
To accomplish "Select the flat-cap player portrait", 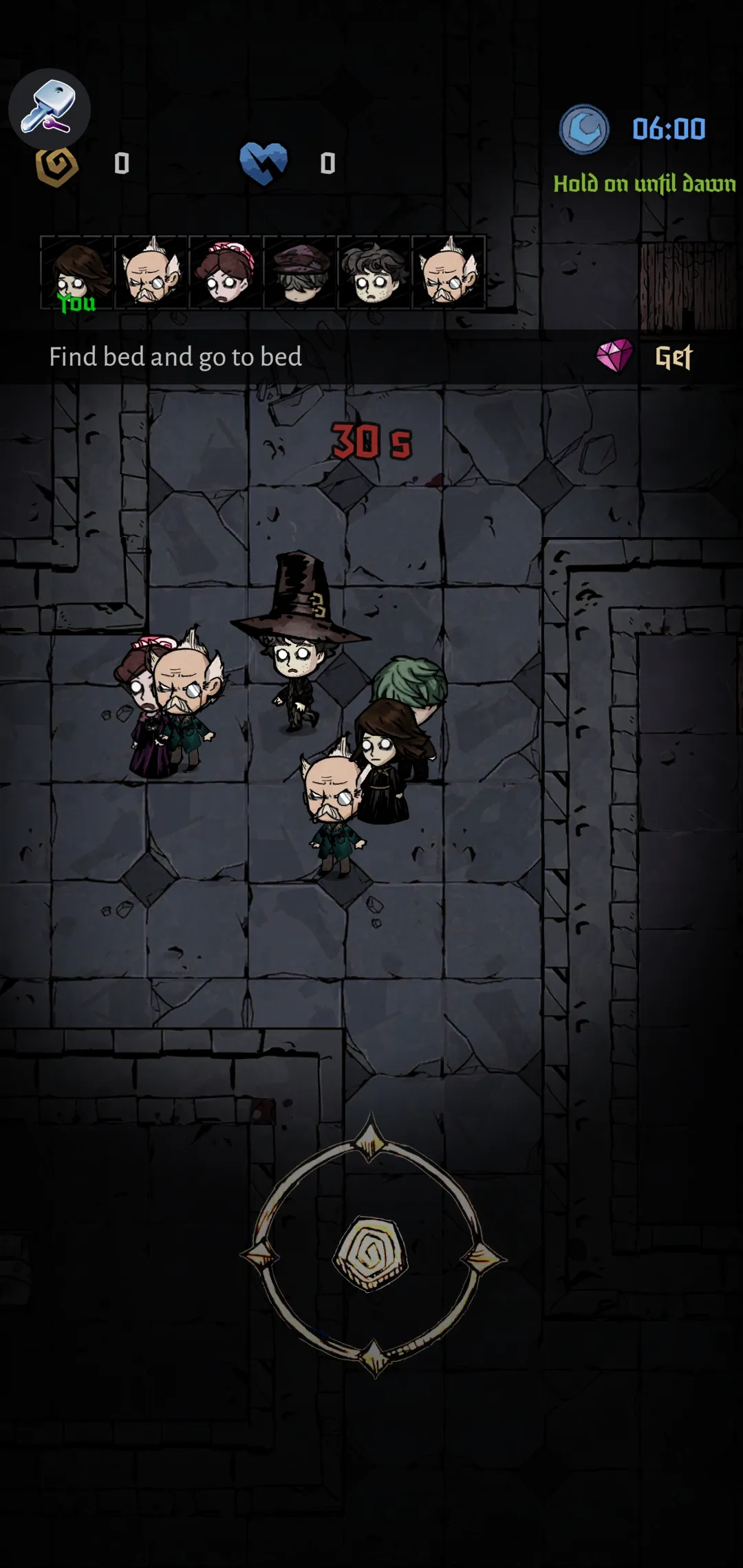I will tap(300, 273).
